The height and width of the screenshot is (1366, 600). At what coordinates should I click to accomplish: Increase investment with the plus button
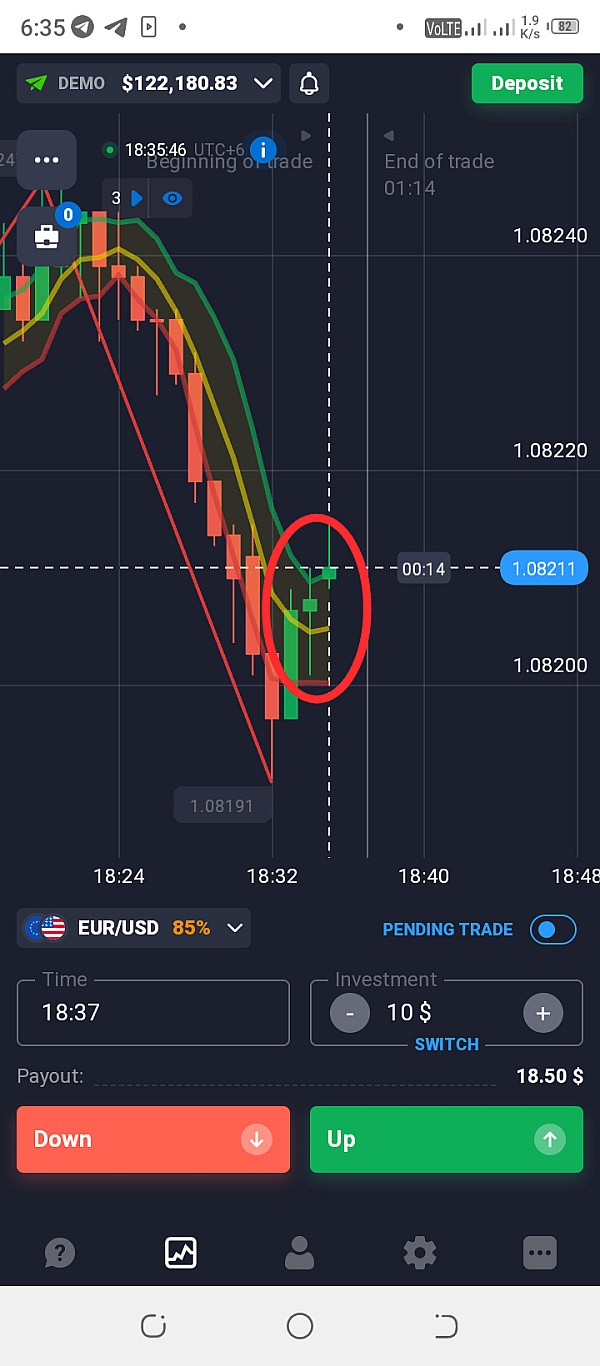[x=543, y=1013]
